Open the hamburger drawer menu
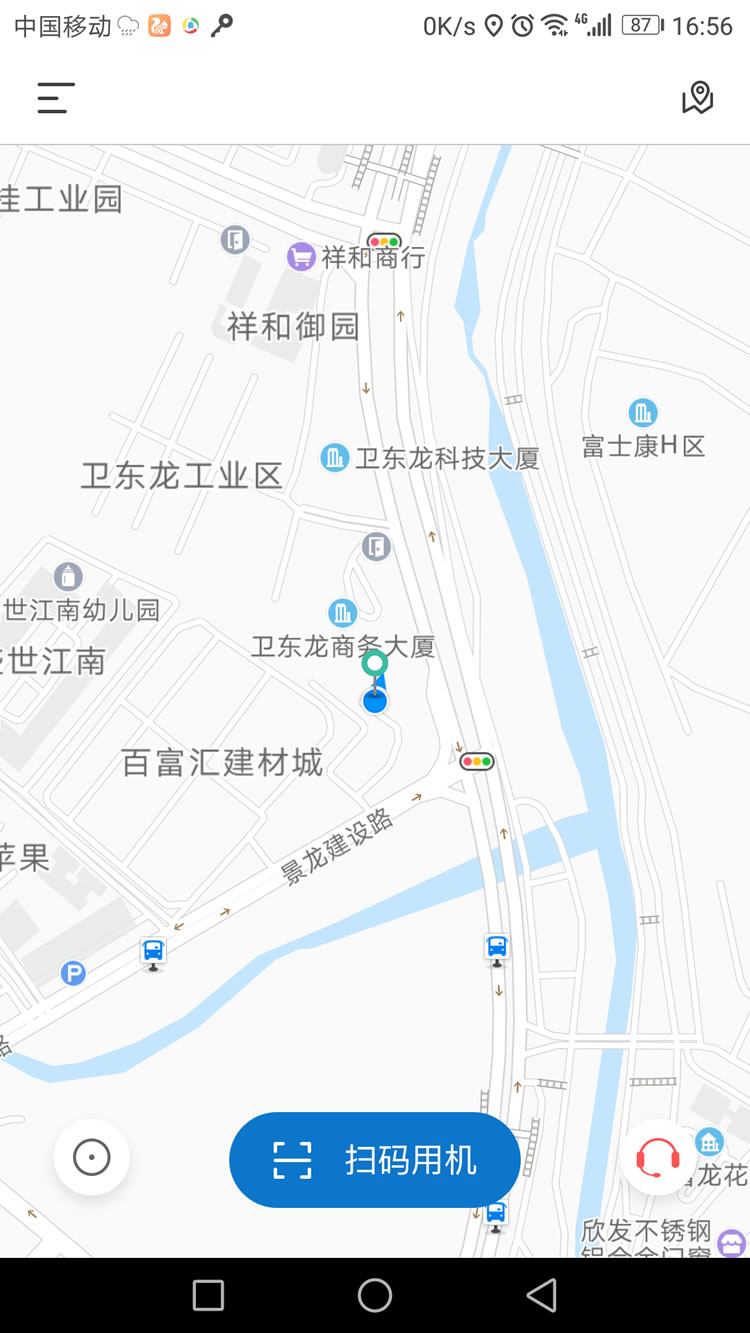 pos(56,98)
